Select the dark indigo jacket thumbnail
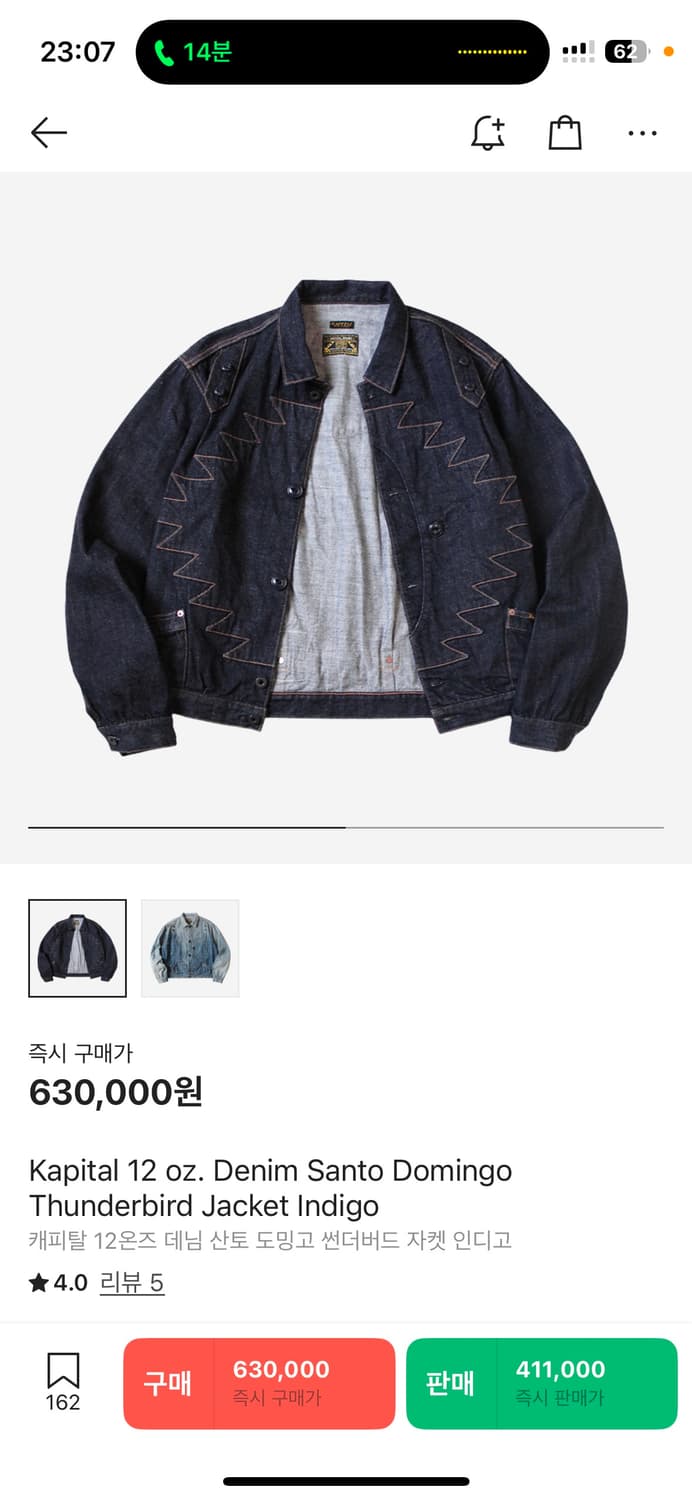692x1500 pixels. pos(78,948)
